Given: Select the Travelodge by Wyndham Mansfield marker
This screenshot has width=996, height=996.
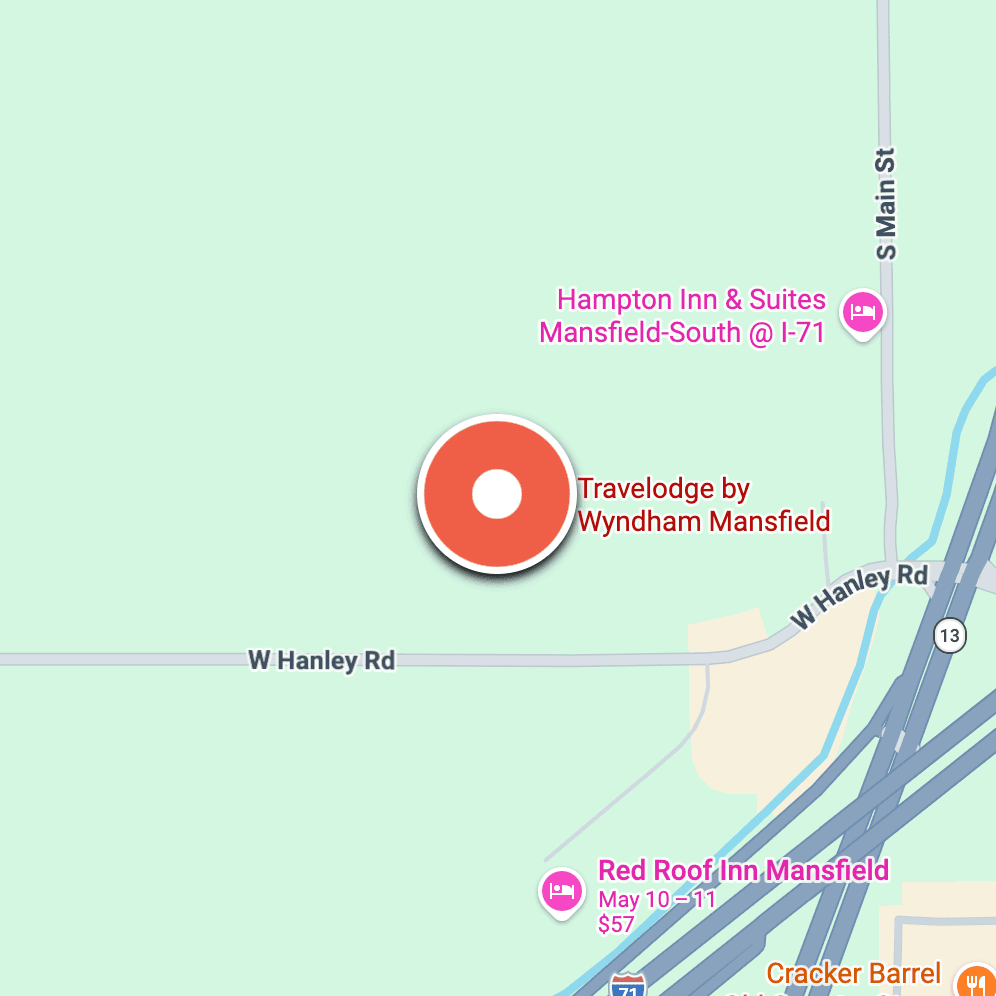Looking at the screenshot, I should [x=497, y=494].
